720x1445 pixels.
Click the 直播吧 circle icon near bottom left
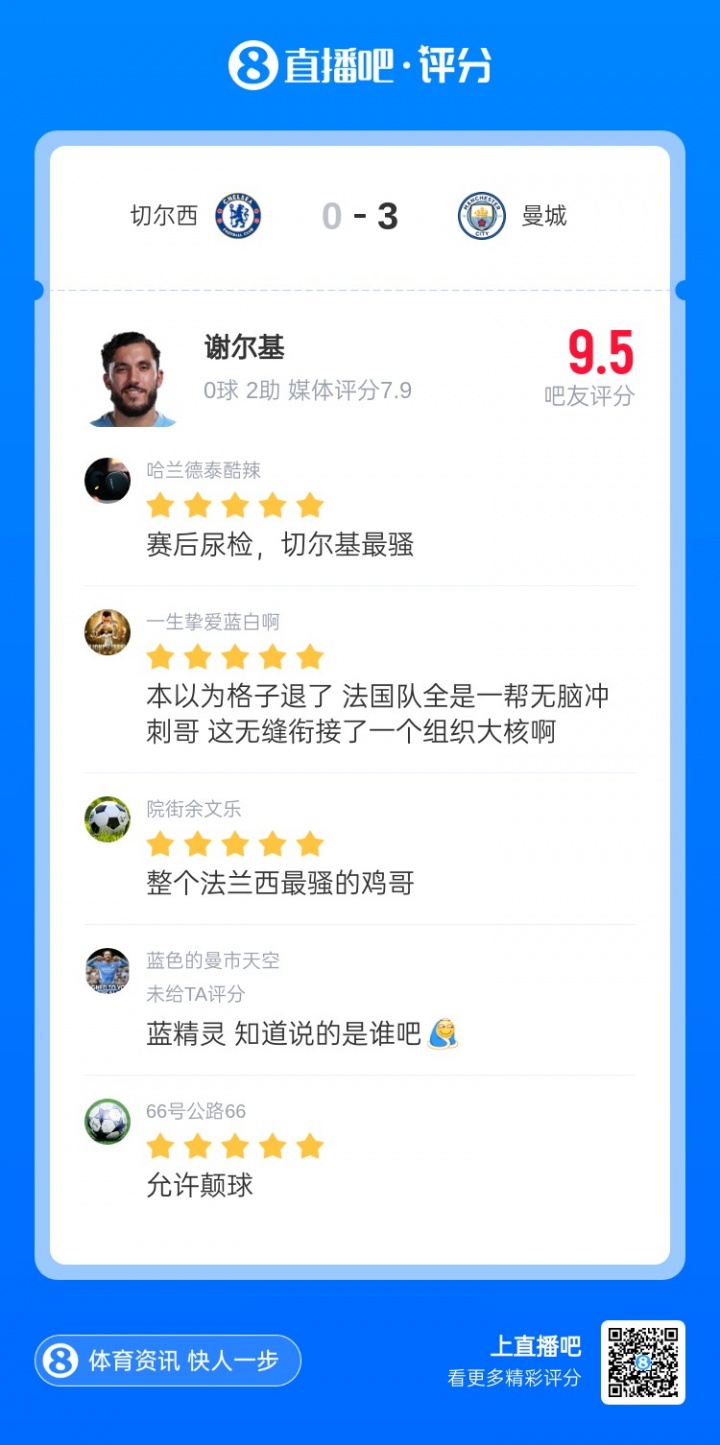click(62, 1359)
